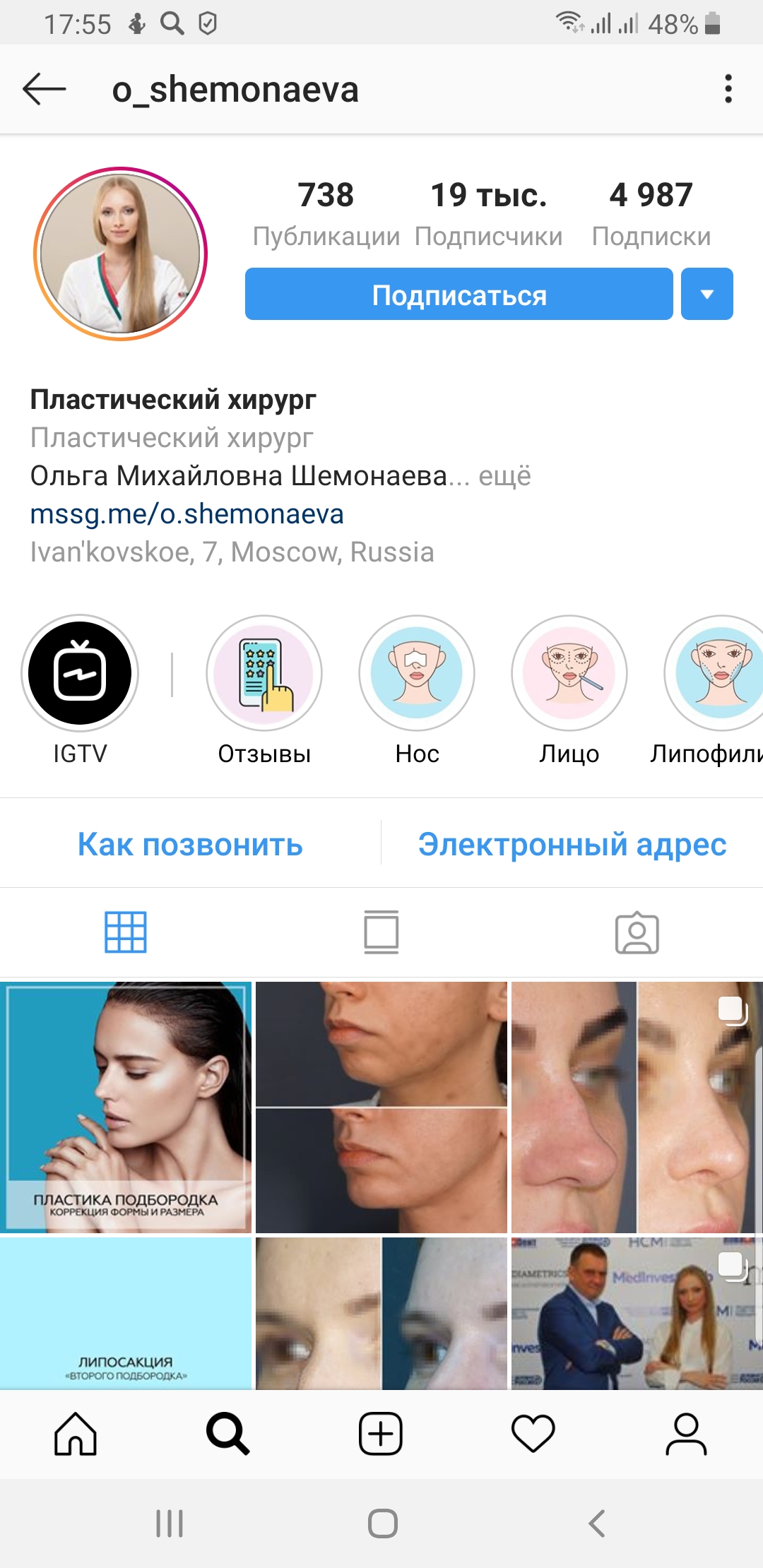Tap the blue Подписаться button

(459, 295)
